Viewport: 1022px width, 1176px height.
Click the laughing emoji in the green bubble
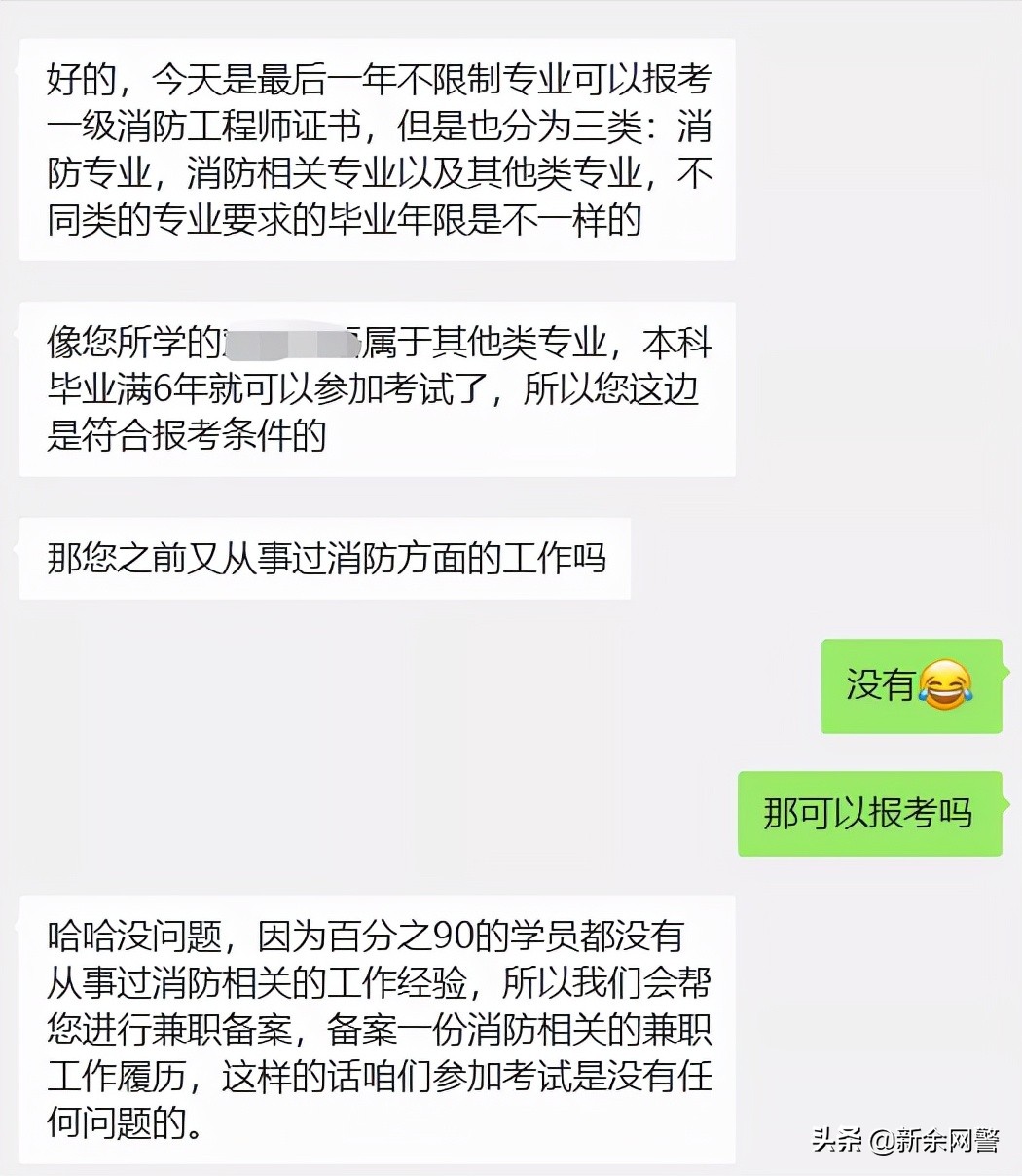(x=945, y=685)
